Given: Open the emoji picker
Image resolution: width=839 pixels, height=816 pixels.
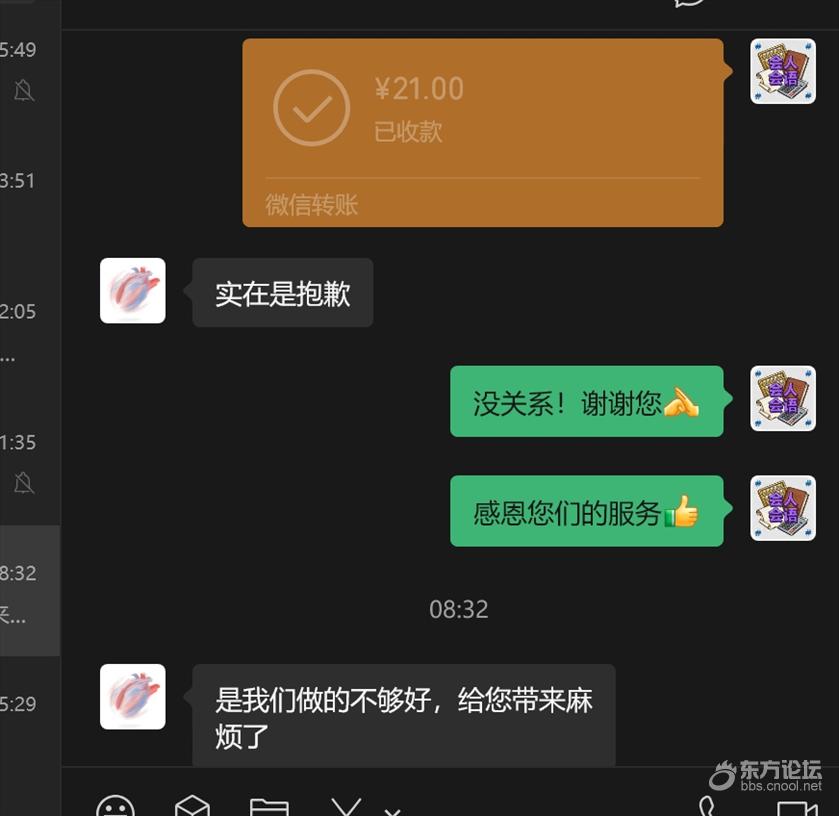Looking at the screenshot, I should (115, 806).
